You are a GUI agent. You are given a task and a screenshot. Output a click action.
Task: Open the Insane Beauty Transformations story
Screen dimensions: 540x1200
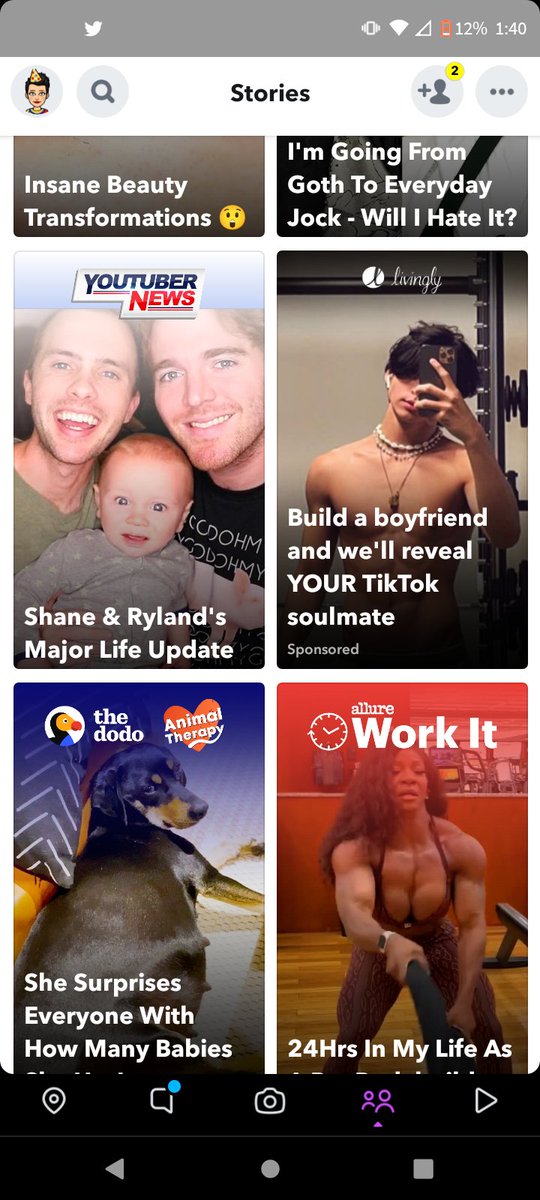point(139,186)
